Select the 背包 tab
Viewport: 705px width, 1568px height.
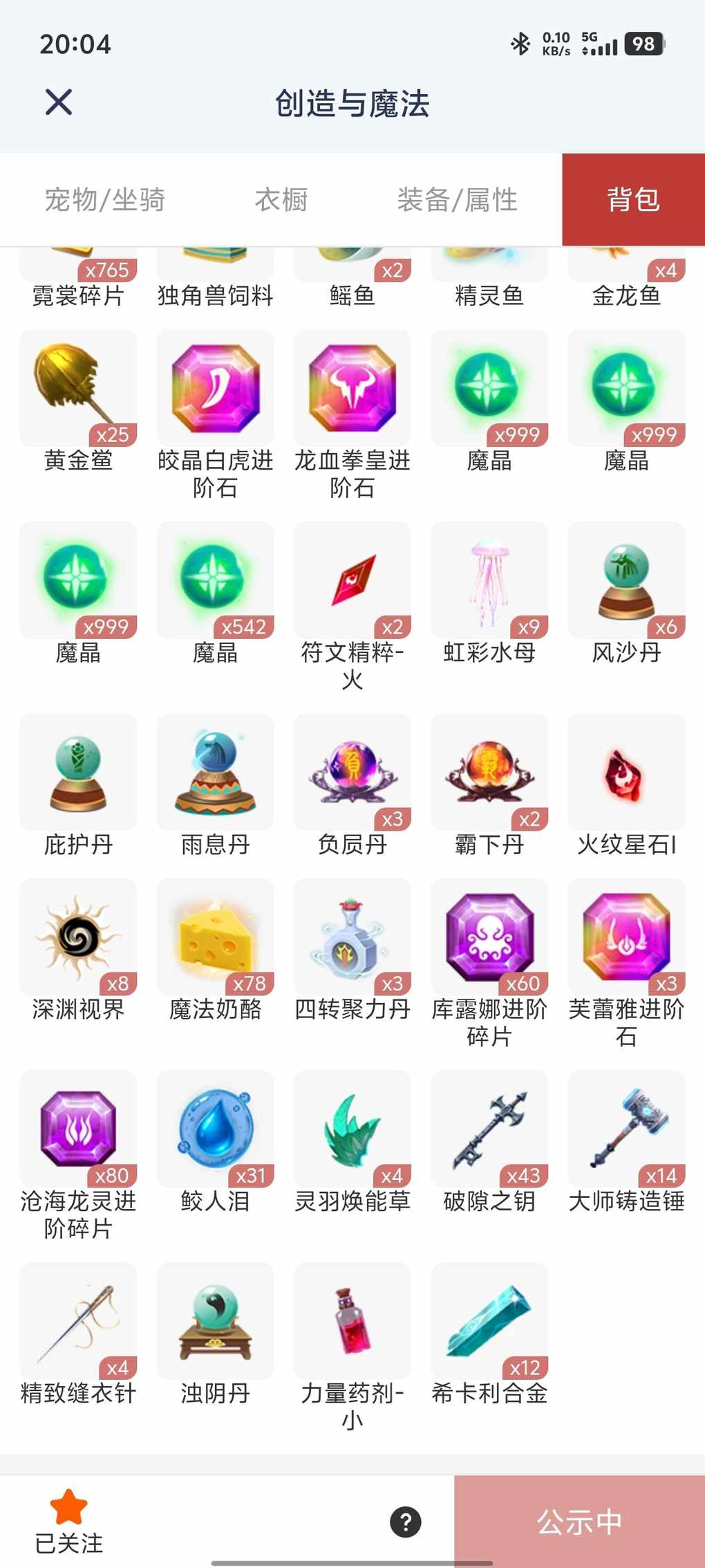pyautogui.click(x=633, y=200)
